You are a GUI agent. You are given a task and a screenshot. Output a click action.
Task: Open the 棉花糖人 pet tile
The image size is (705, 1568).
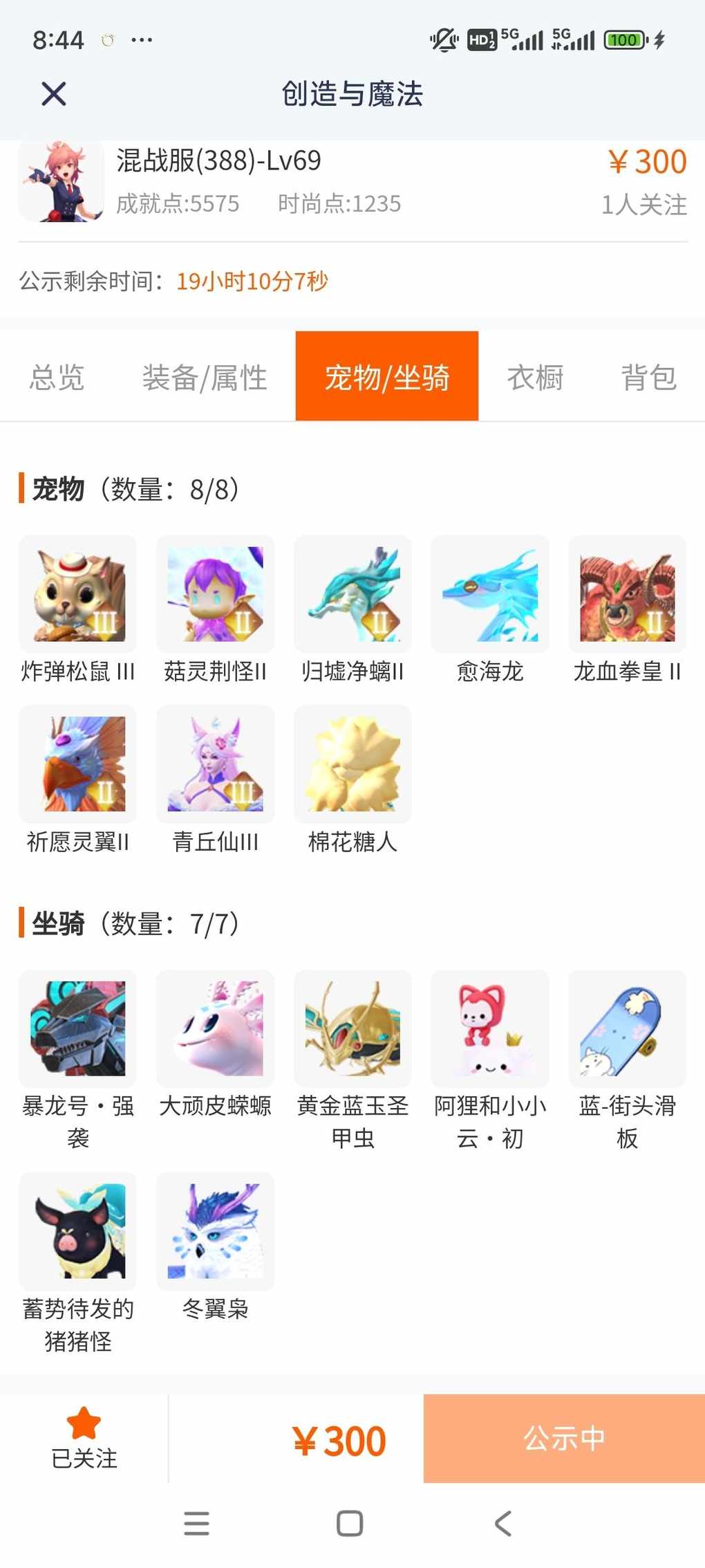352,764
